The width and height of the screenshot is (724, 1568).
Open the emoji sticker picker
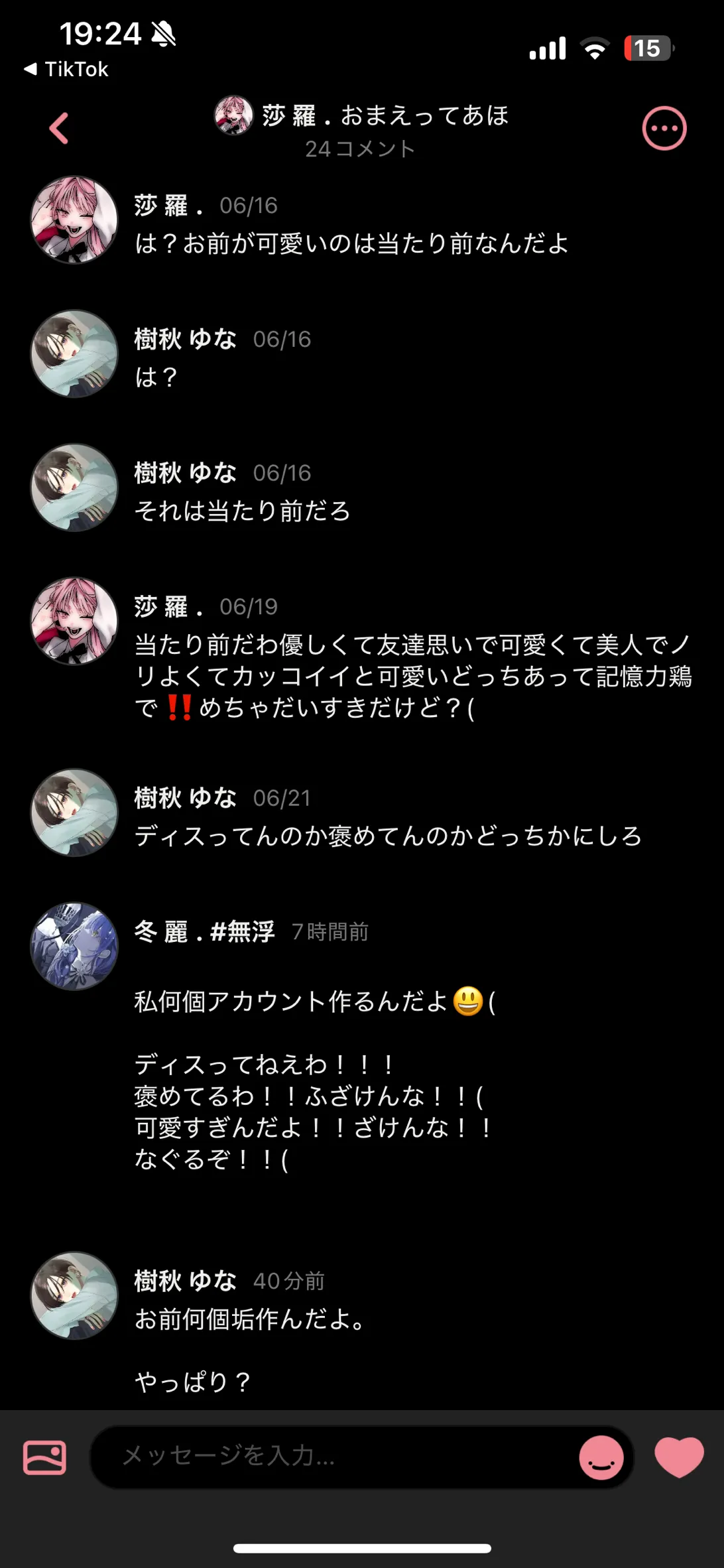601,1457
